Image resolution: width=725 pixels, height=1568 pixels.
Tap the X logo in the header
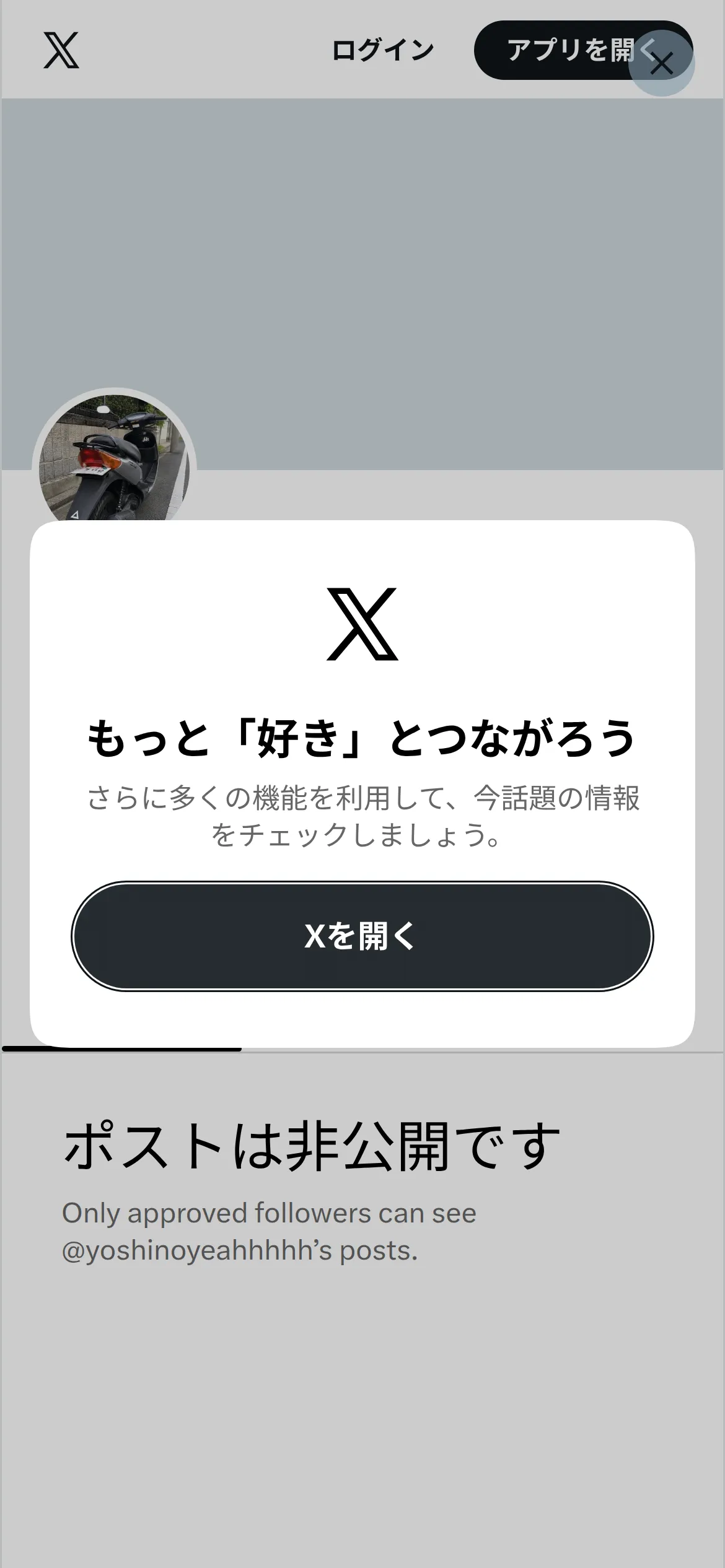click(x=61, y=50)
